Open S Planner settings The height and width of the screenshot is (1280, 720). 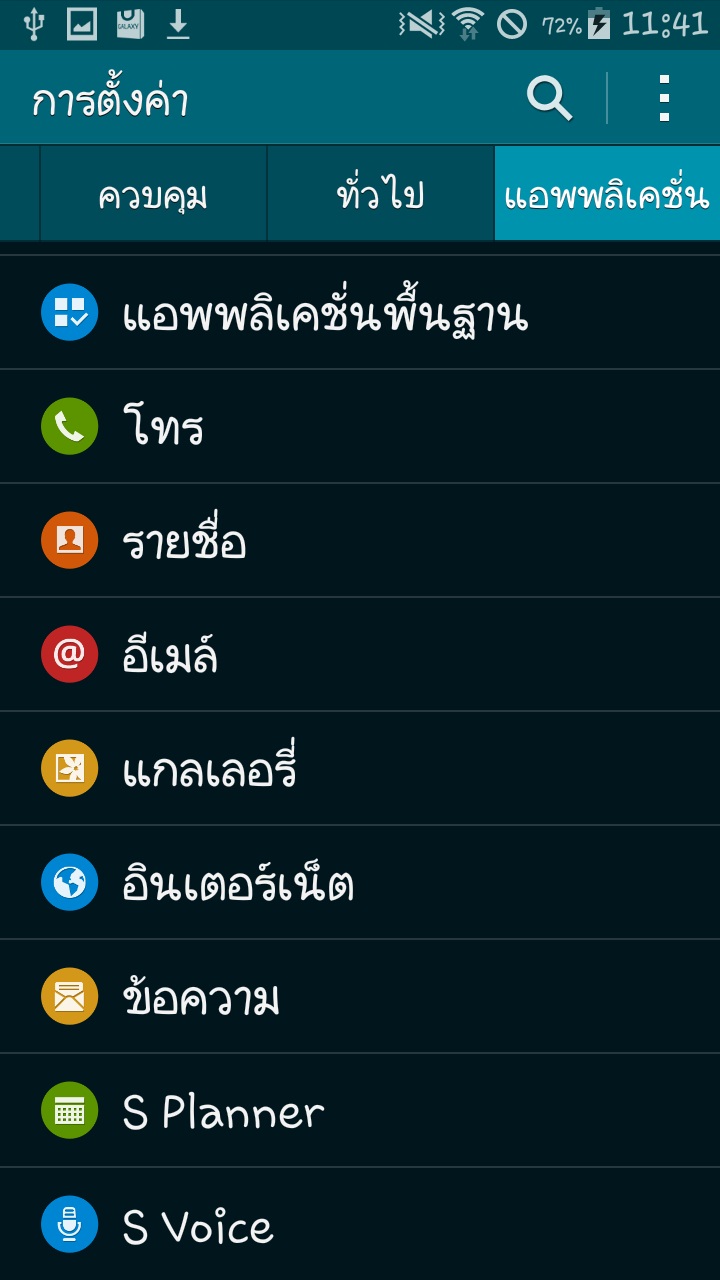[360, 1111]
